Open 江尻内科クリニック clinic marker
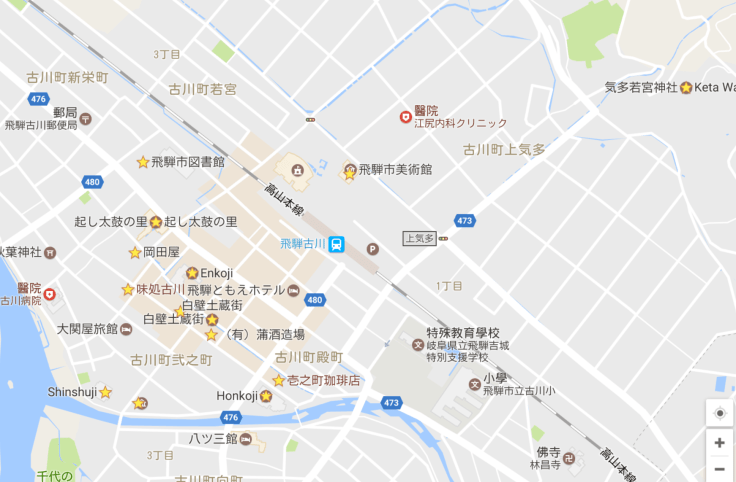Screen dimensions: 736x482 coord(405,117)
